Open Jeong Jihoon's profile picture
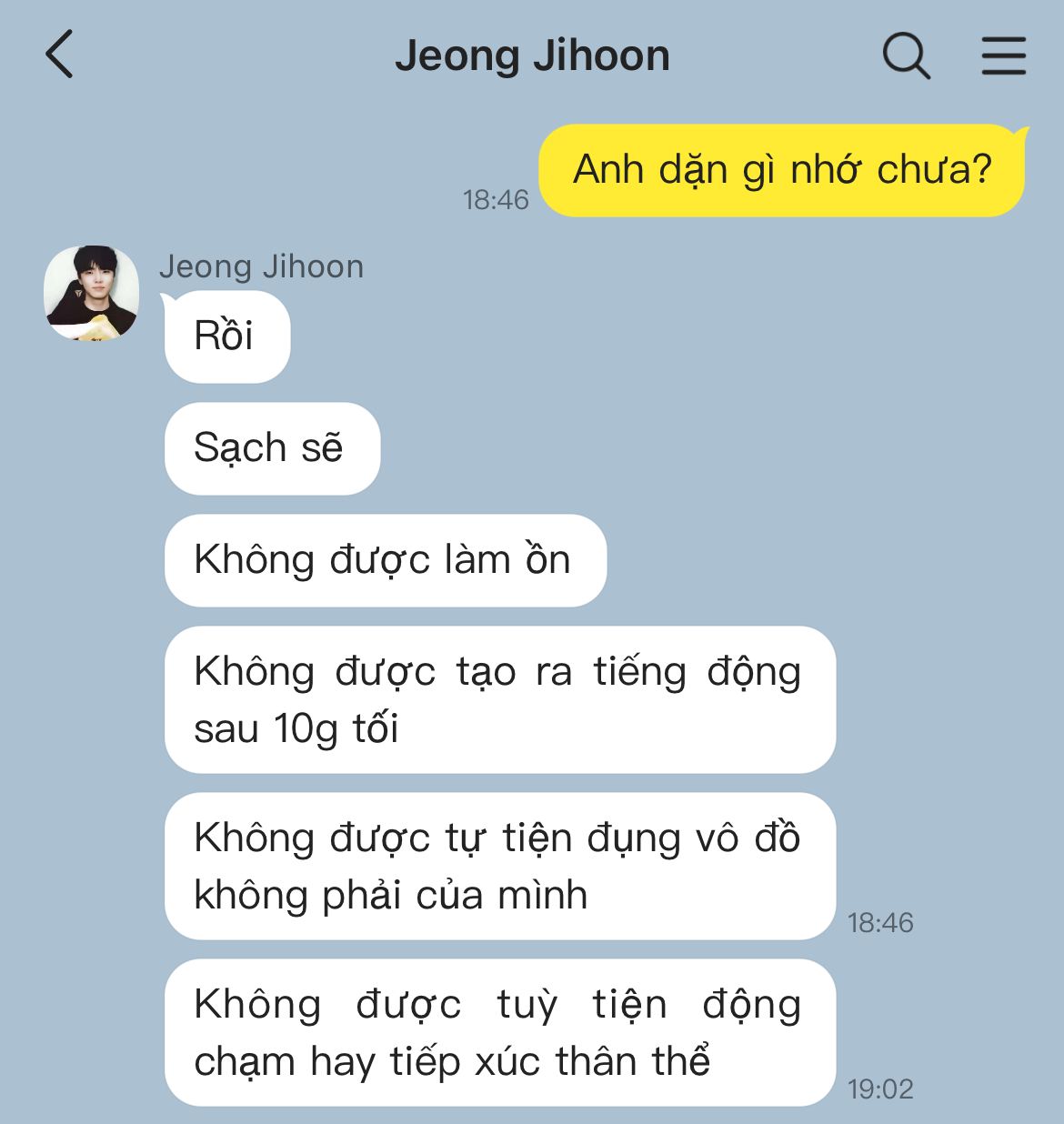The height and width of the screenshot is (1124, 1064). coord(92,293)
